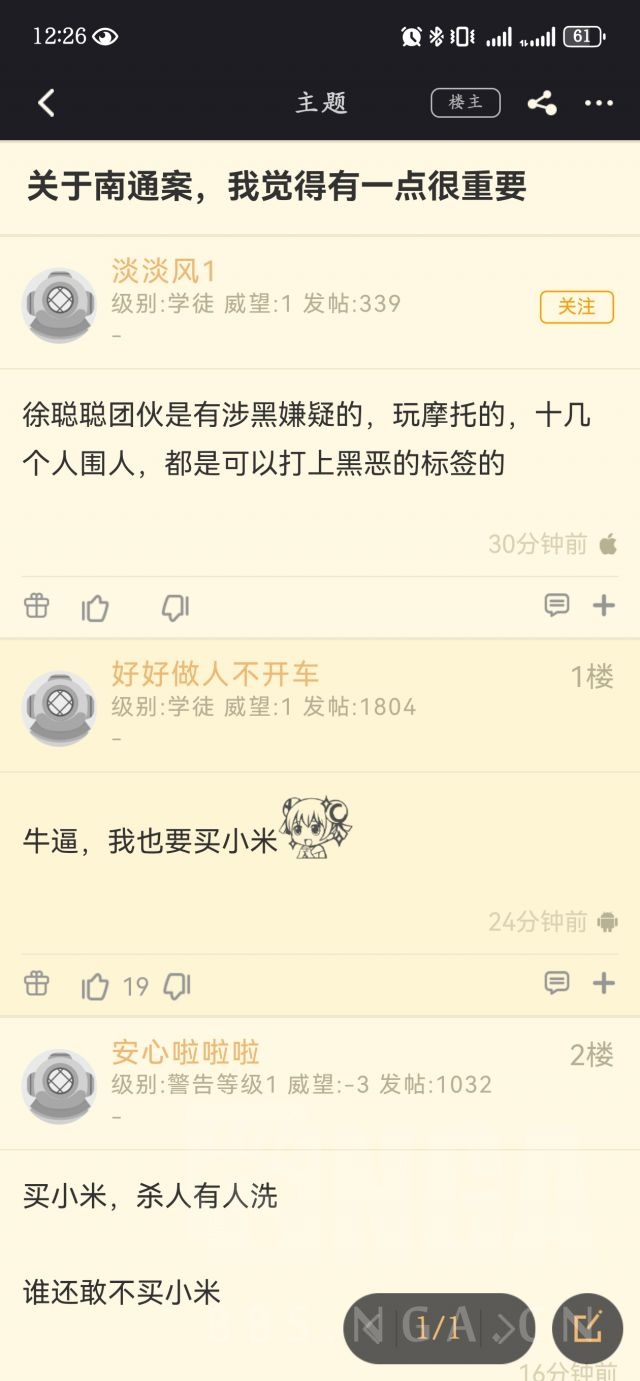Filter to show only 楼主 posts
This screenshot has height=1381, width=640.
coord(465,103)
